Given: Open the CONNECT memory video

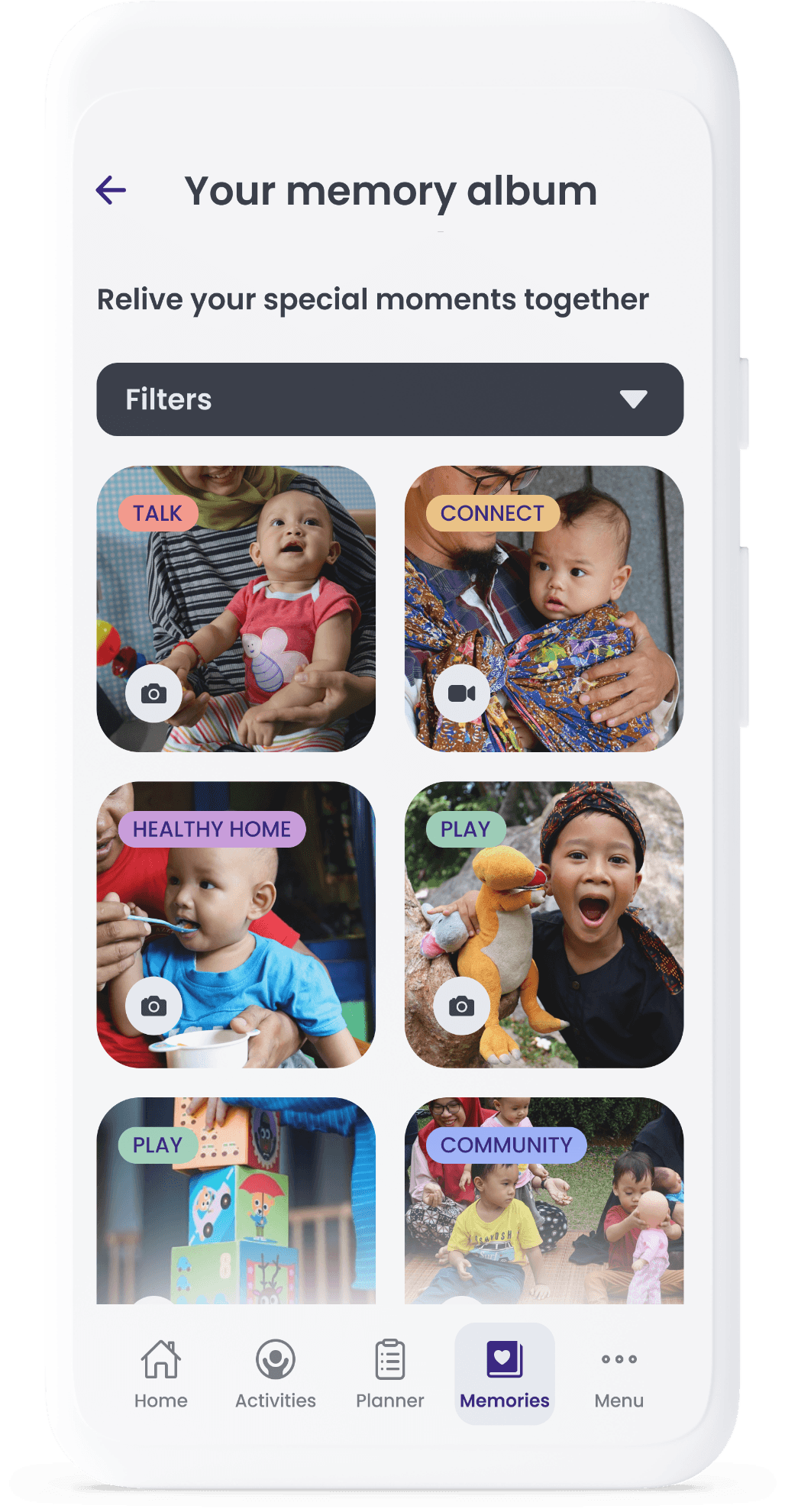Looking at the screenshot, I should point(544,609).
